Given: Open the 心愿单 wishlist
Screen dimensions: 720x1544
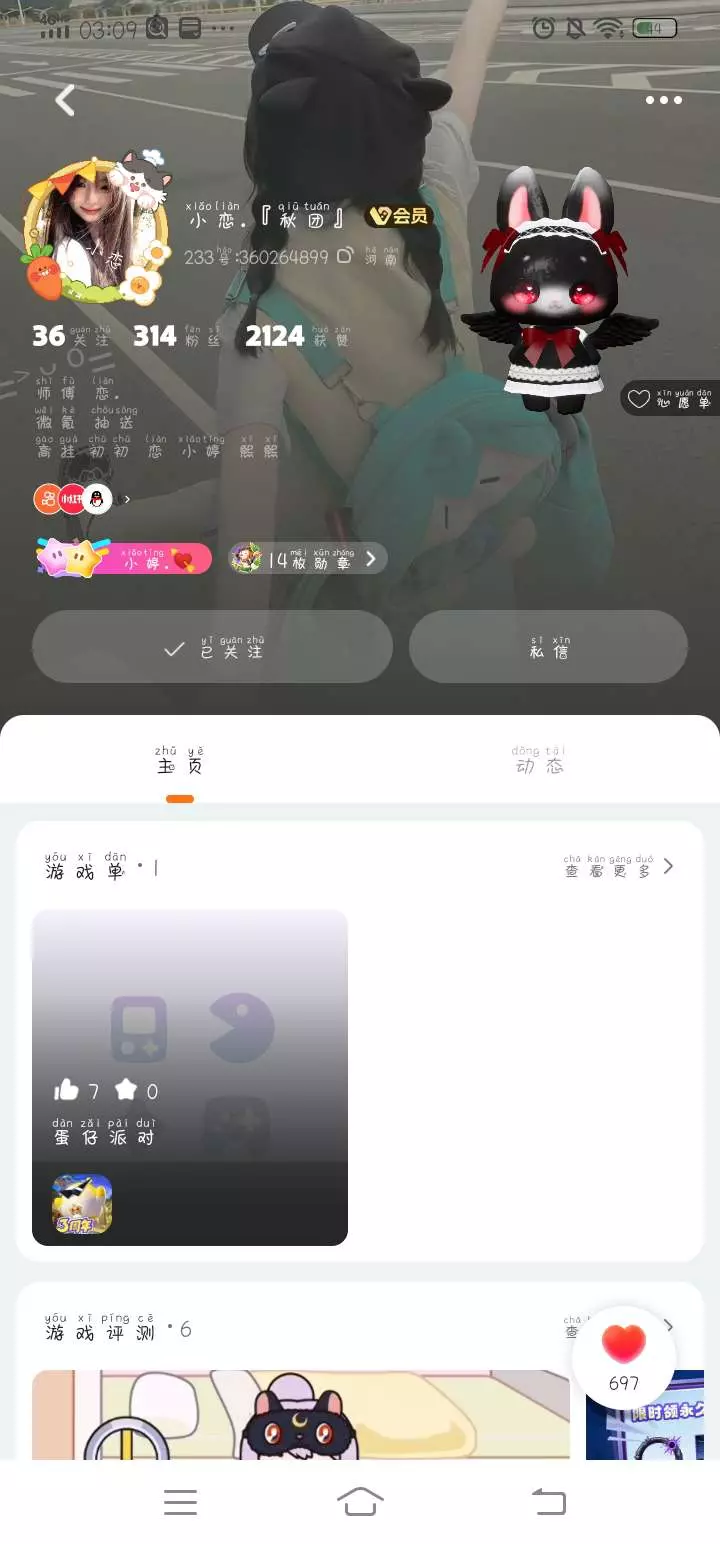Looking at the screenshot, I should coord(671,399).
